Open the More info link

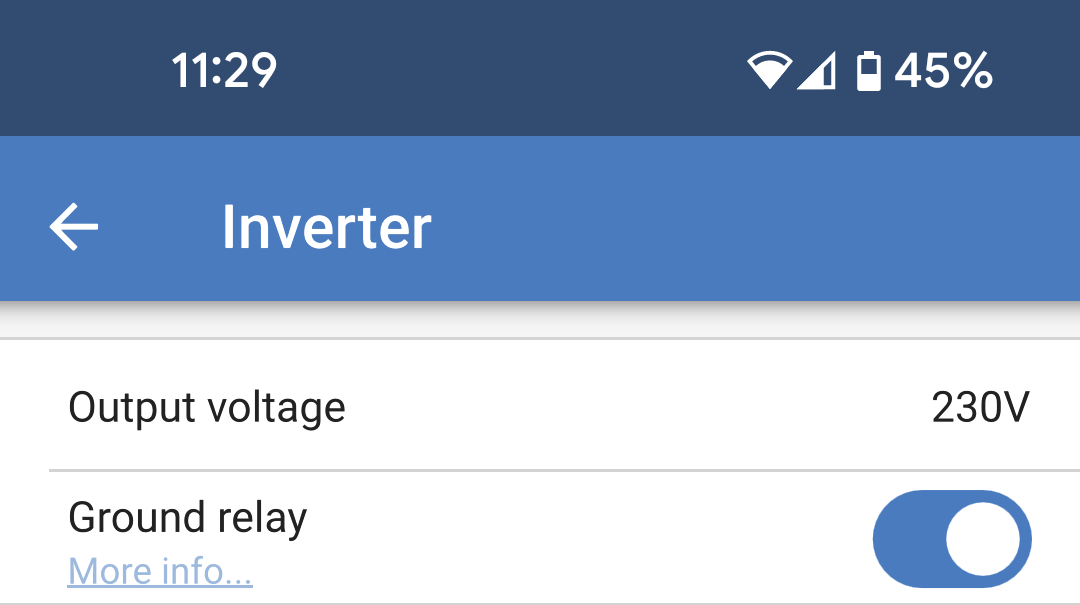pos(160,572)
